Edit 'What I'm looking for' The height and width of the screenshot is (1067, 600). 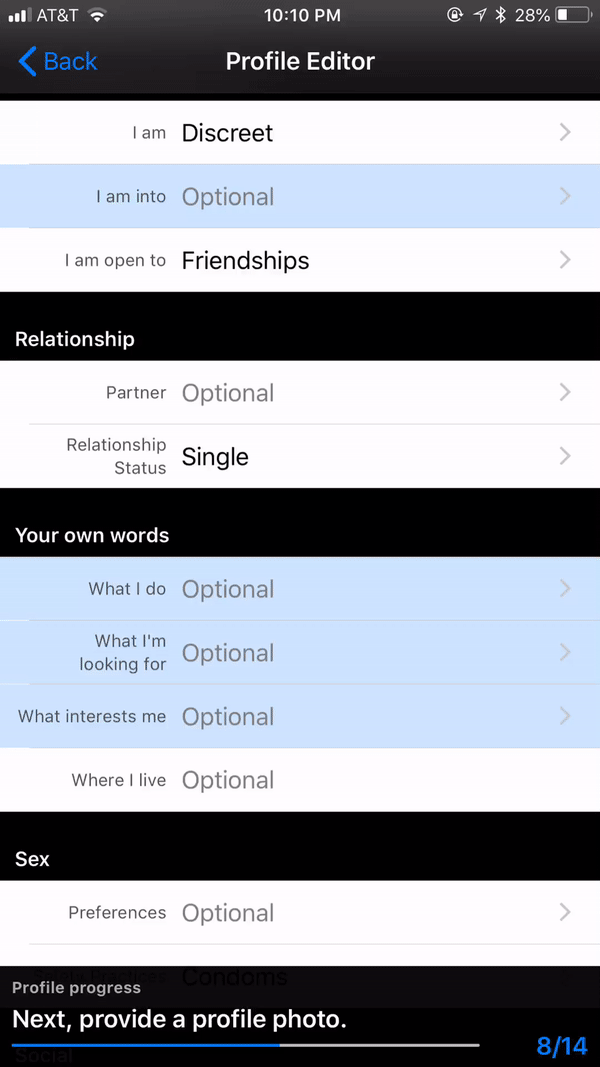[x=300, y=653]
